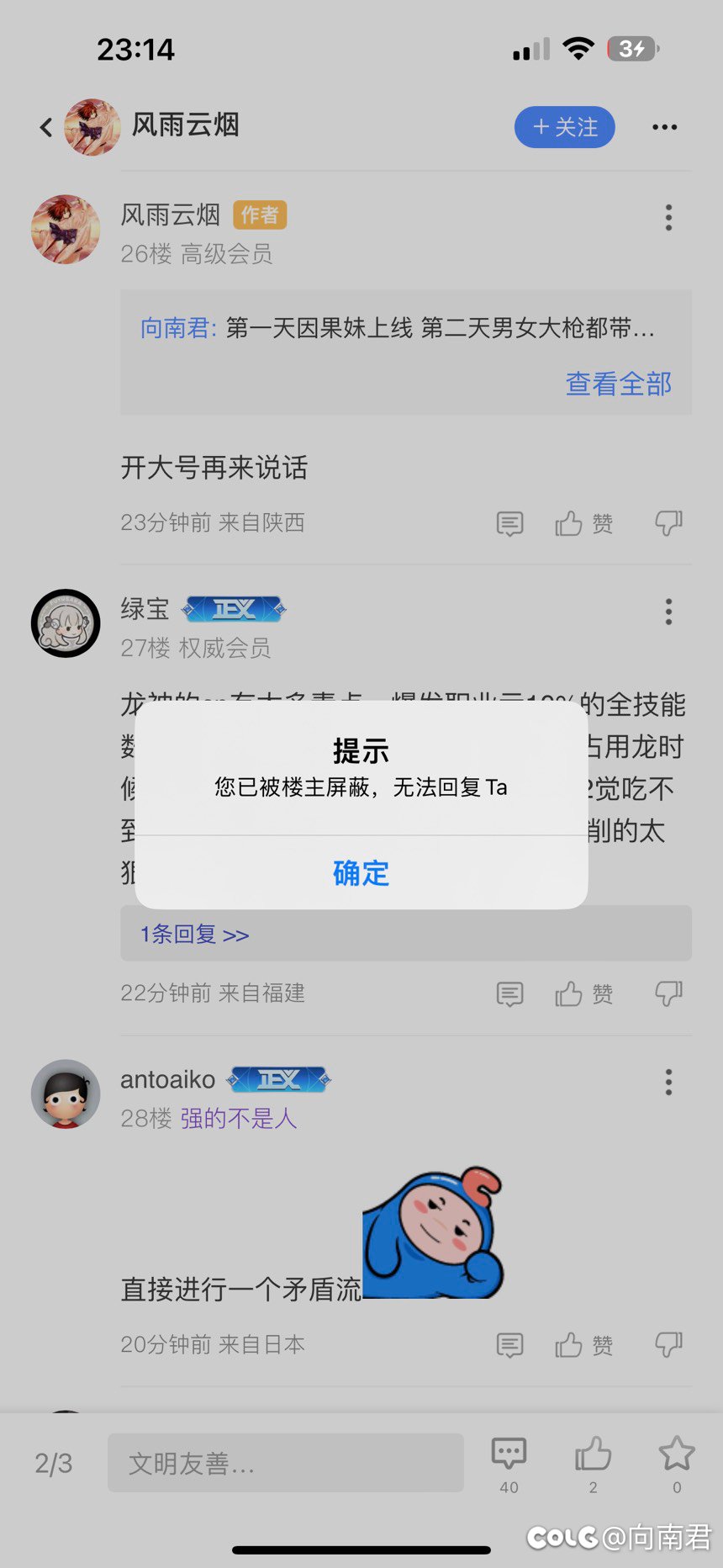Favorite the thread with the star icon
This screenshot has height=1568, width=723.
(677, 1464)
